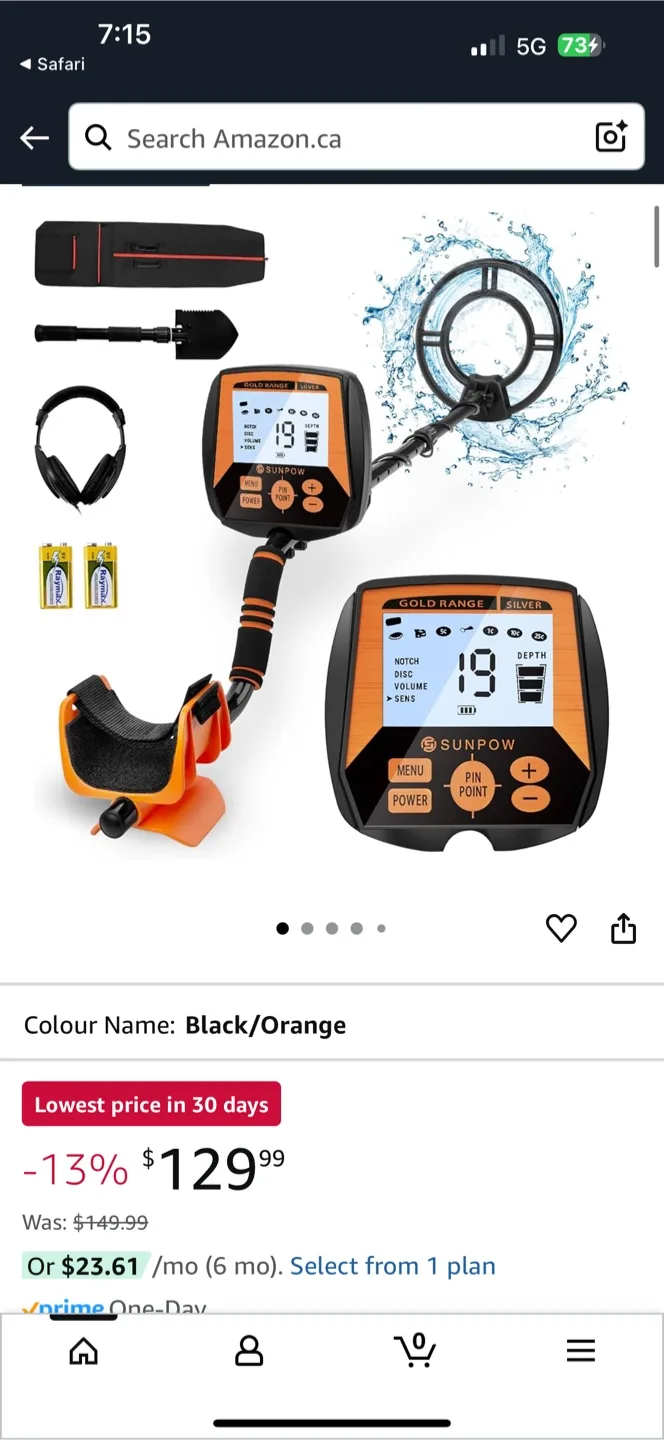Open the shopping cart
The width and height of the screenshot is (664, 1440).
[415, 1350]
